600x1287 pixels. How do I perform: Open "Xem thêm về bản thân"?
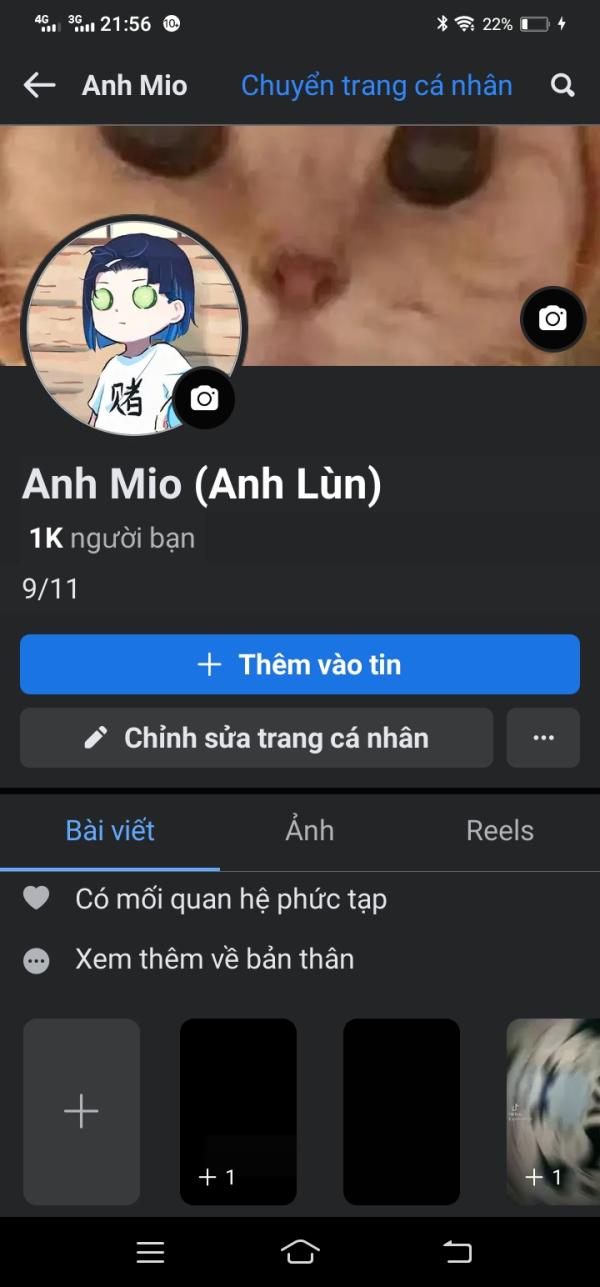pos(214,960)
